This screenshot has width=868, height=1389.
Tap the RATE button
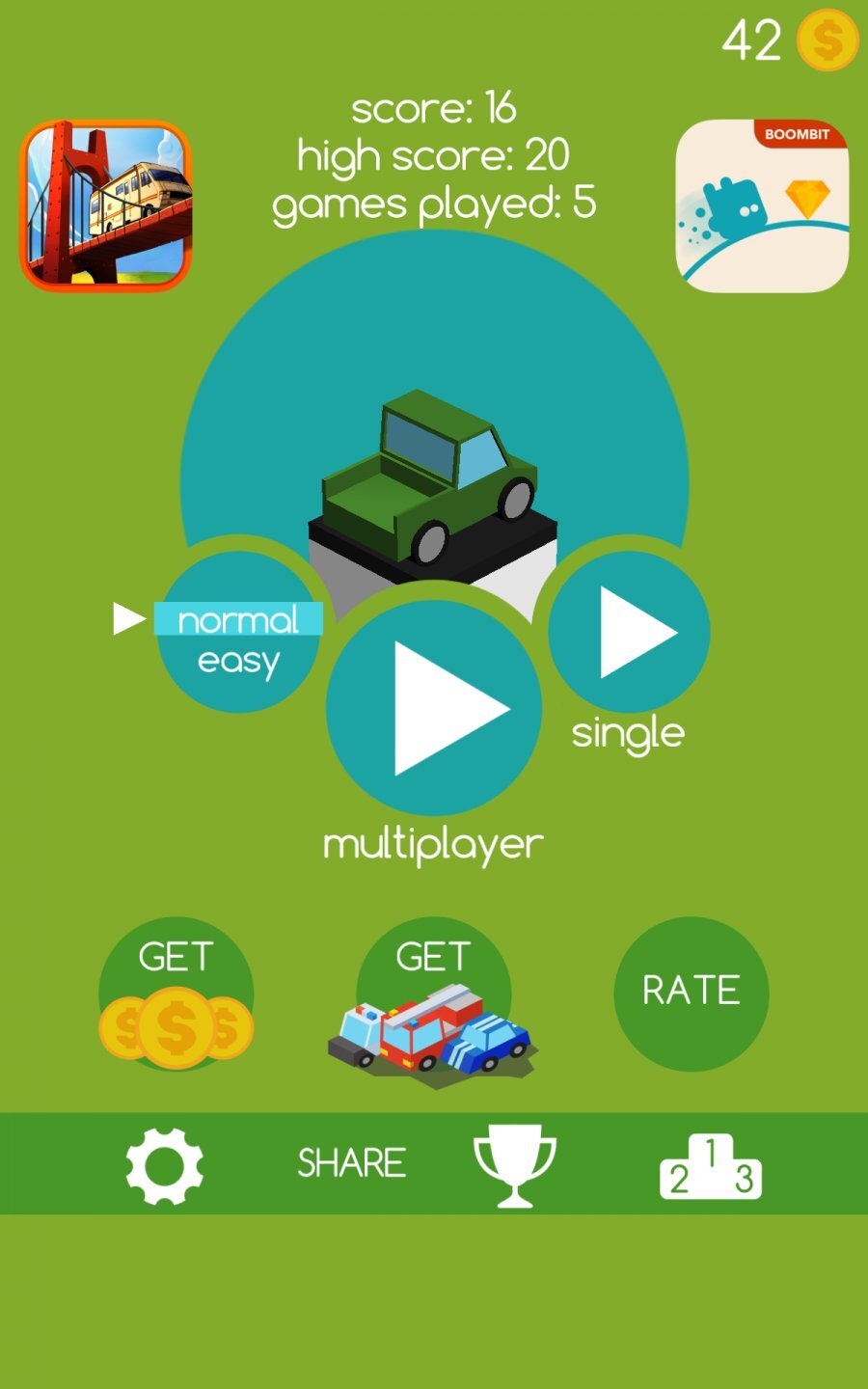coord(692,994)
